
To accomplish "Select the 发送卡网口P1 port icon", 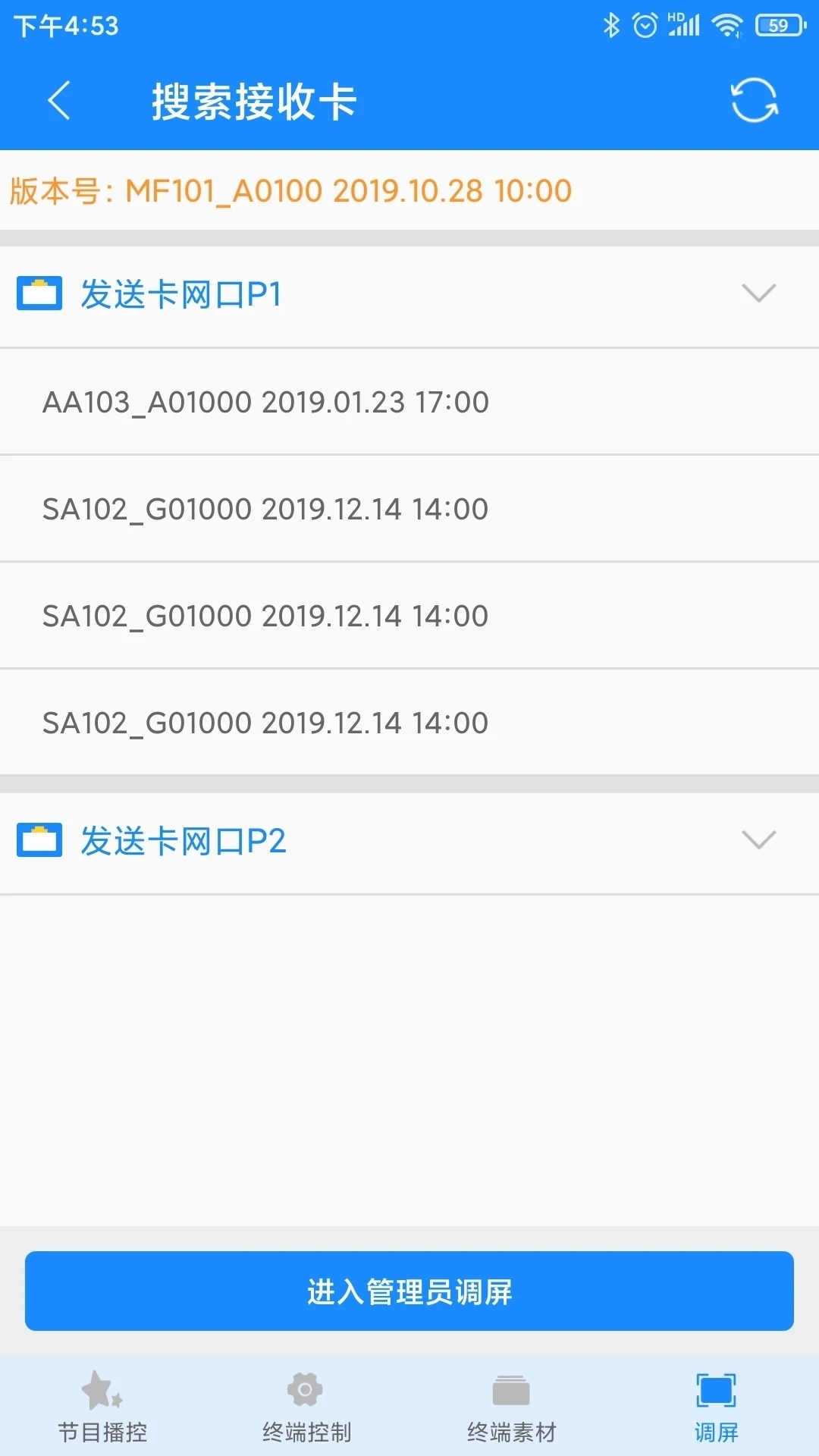I will (x=39, y=293).
